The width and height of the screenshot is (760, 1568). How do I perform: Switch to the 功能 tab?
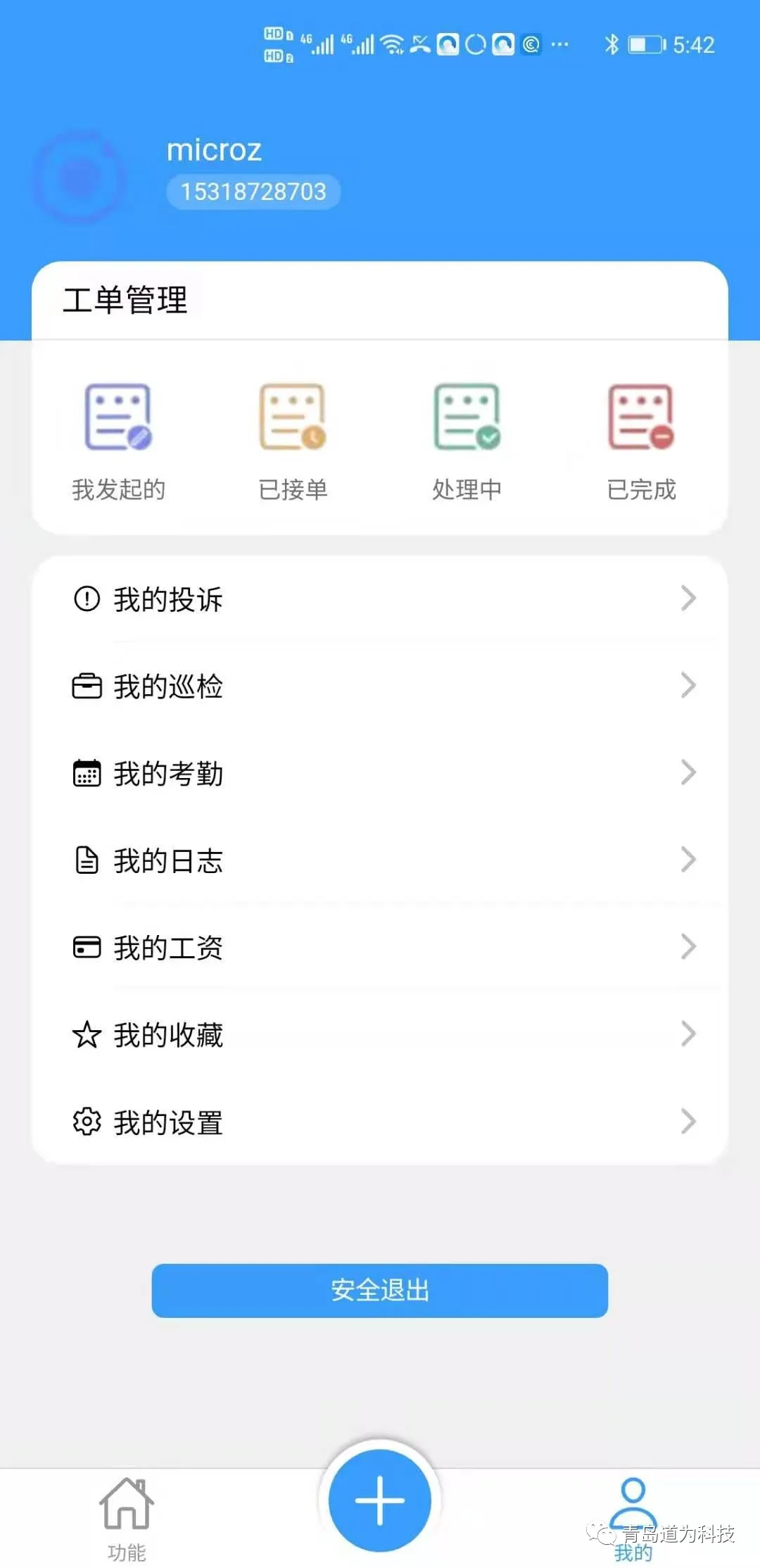pyautogui.click(x=127, y=1518)
